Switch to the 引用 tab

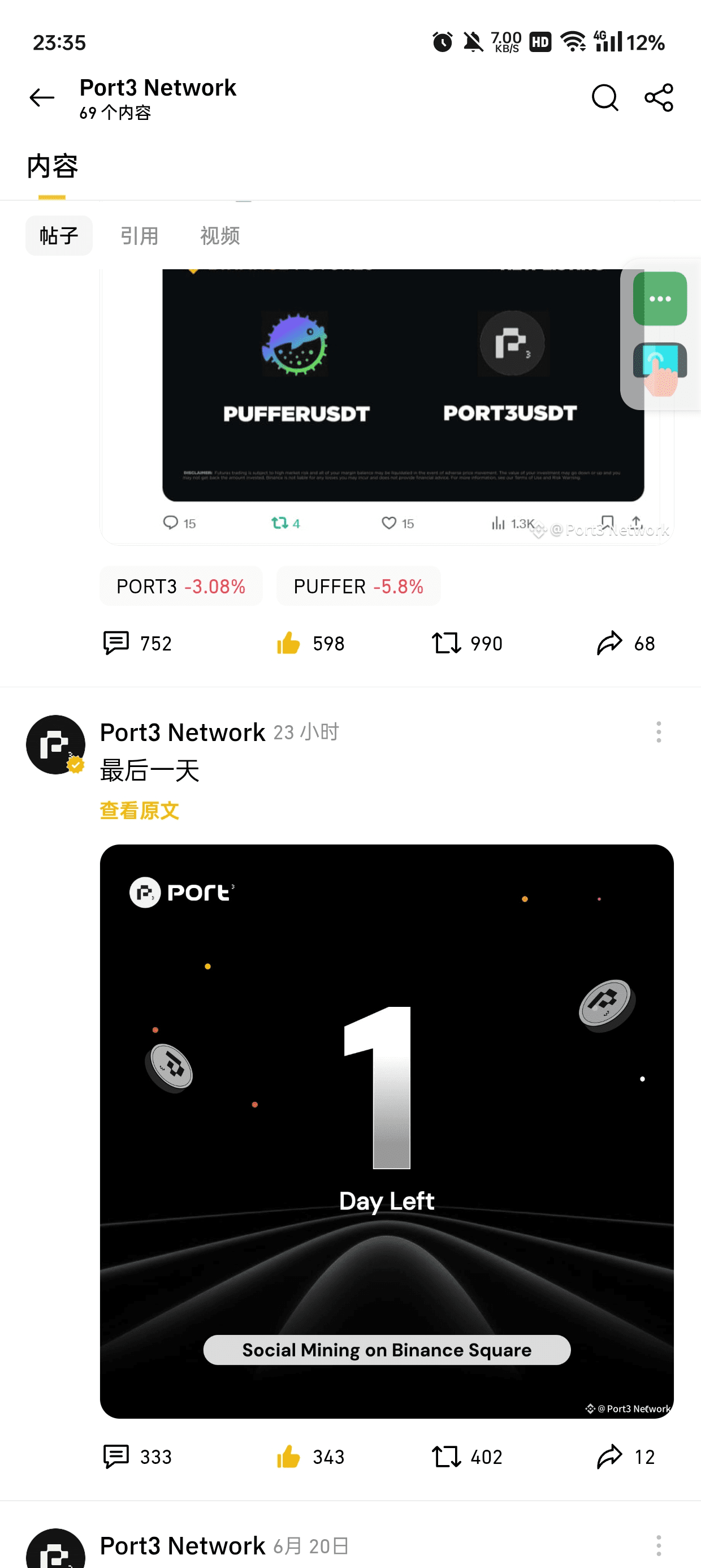click(139, 235)
